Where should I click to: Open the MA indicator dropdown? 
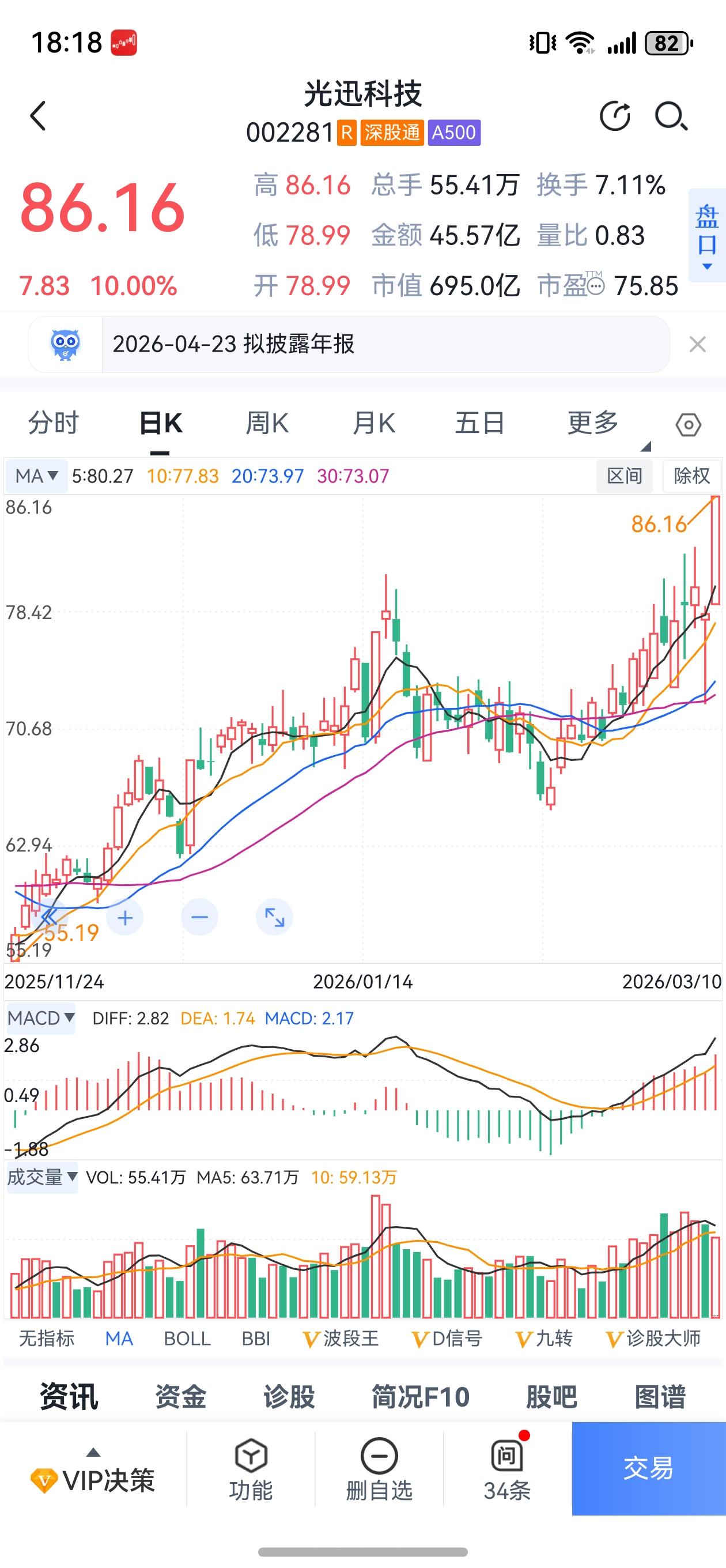(x=34, y=476)
